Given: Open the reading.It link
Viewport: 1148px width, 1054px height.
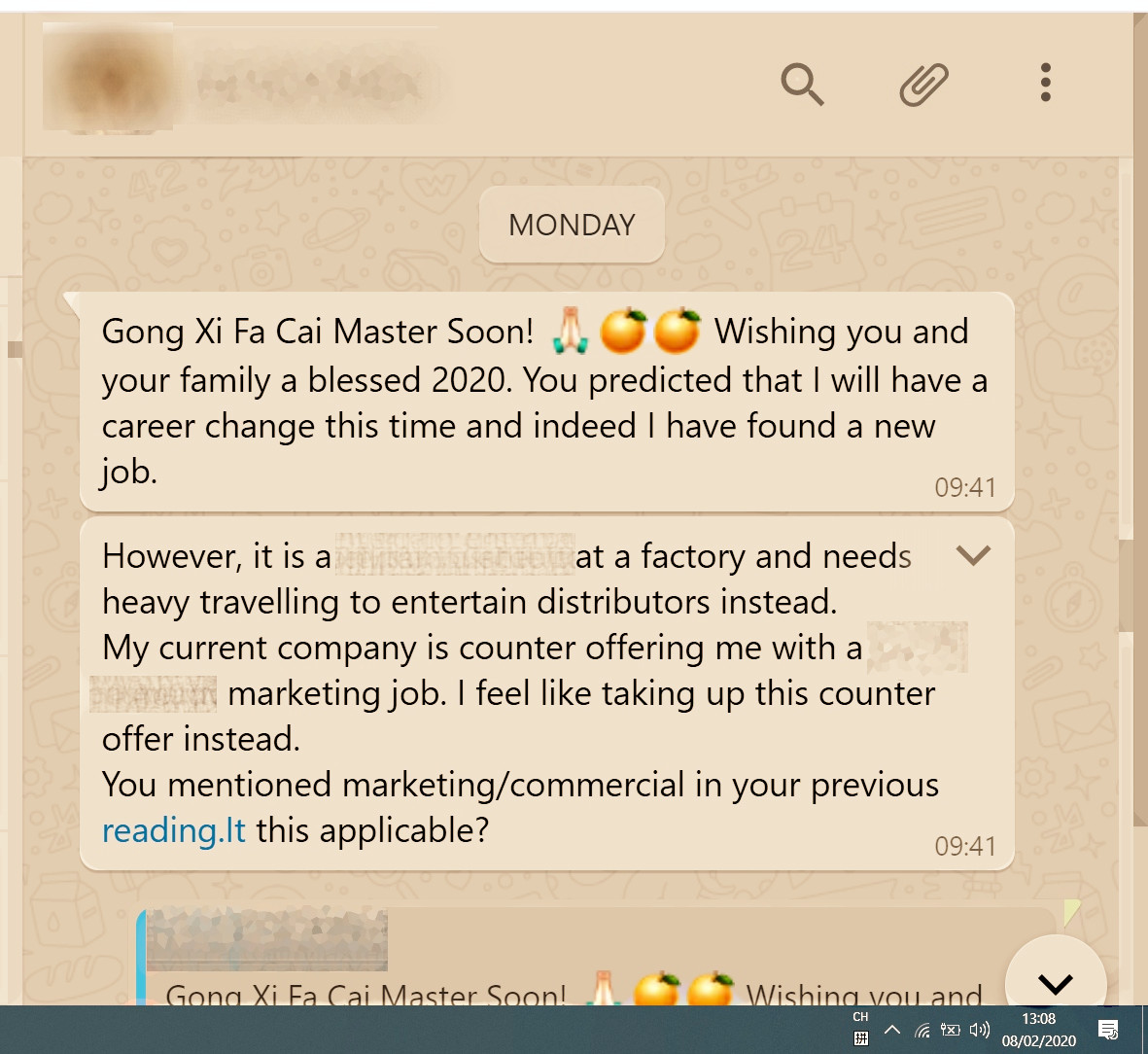Looking at the screenshot, I should (173, 830).
